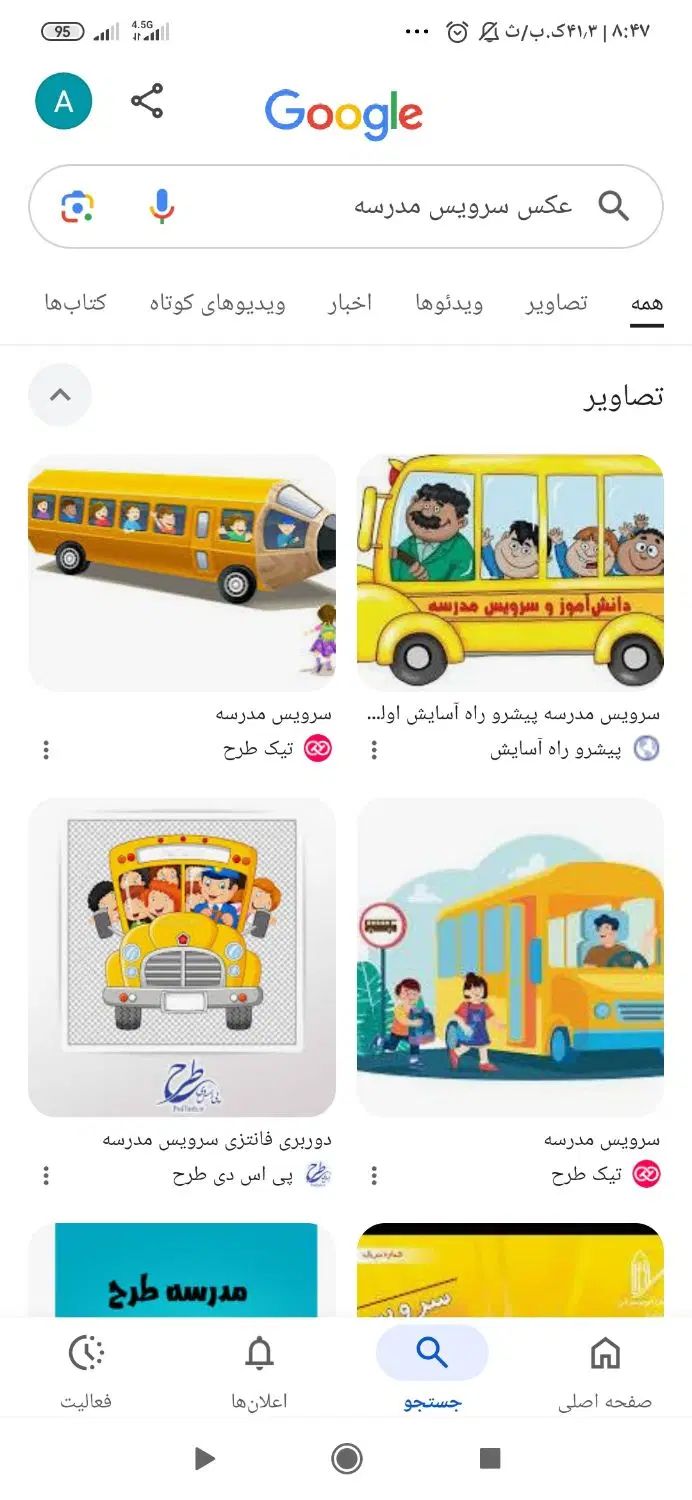
Task: Go to صفحه اصلی in bottom navigation
Action: [x=605, y=1368]
